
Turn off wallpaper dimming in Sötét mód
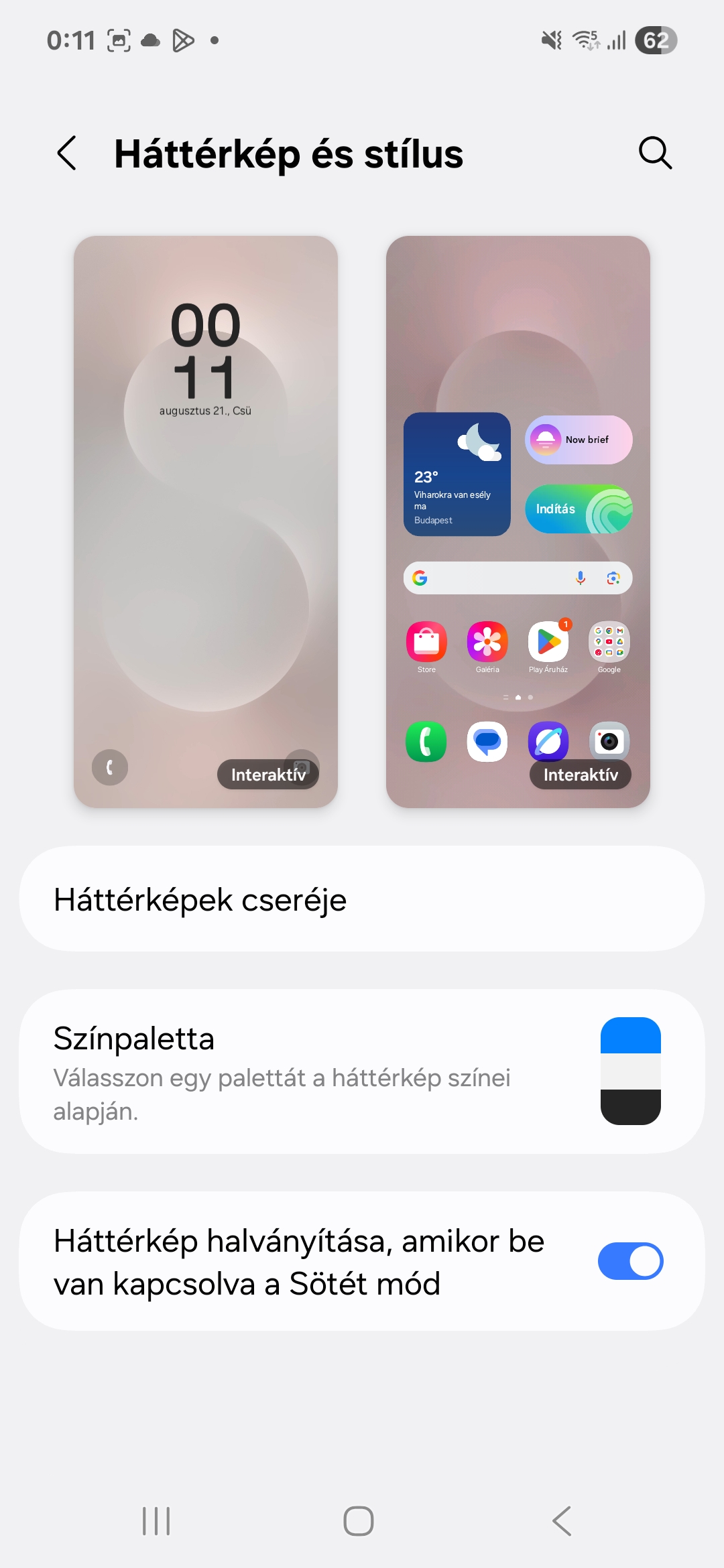coord(630,1261)
